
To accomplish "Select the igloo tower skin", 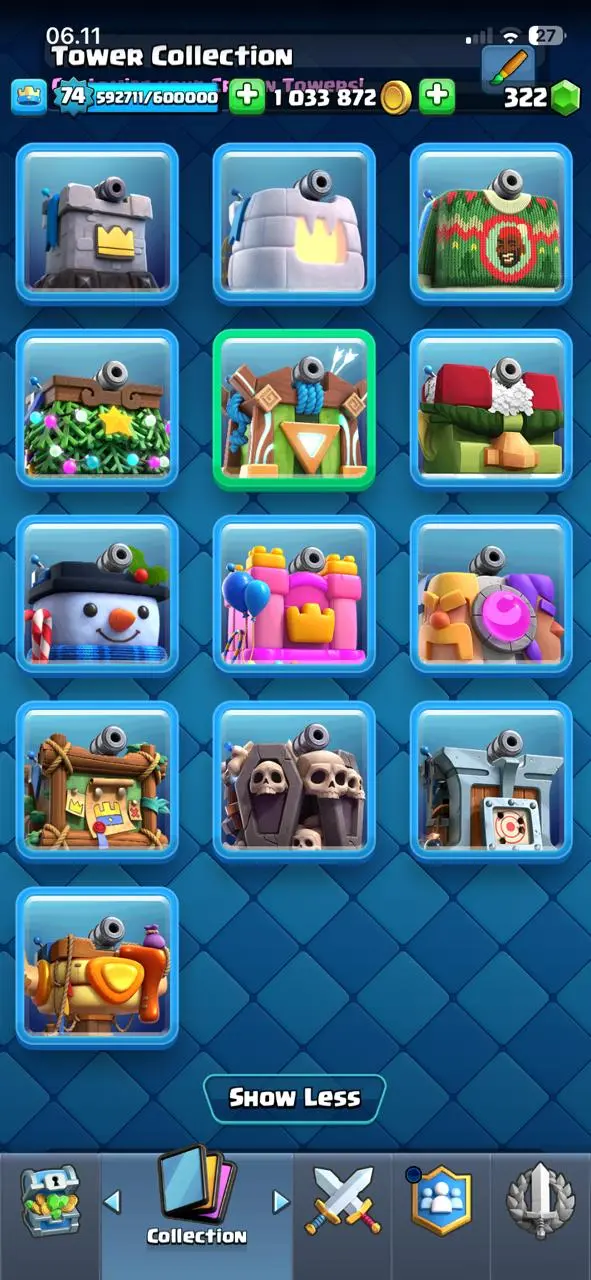I will coord(294,223).
